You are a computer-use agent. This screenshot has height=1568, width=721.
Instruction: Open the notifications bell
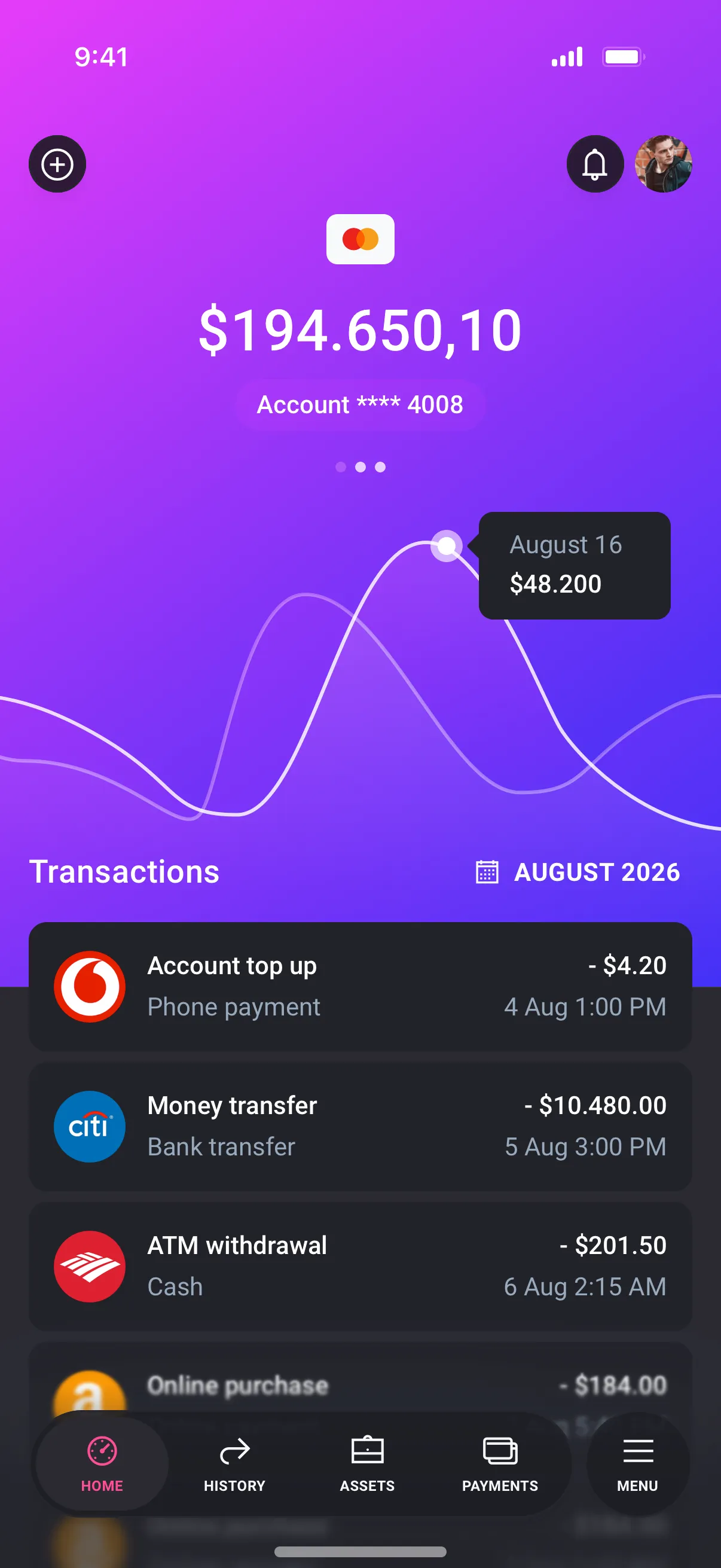point(594,164)
